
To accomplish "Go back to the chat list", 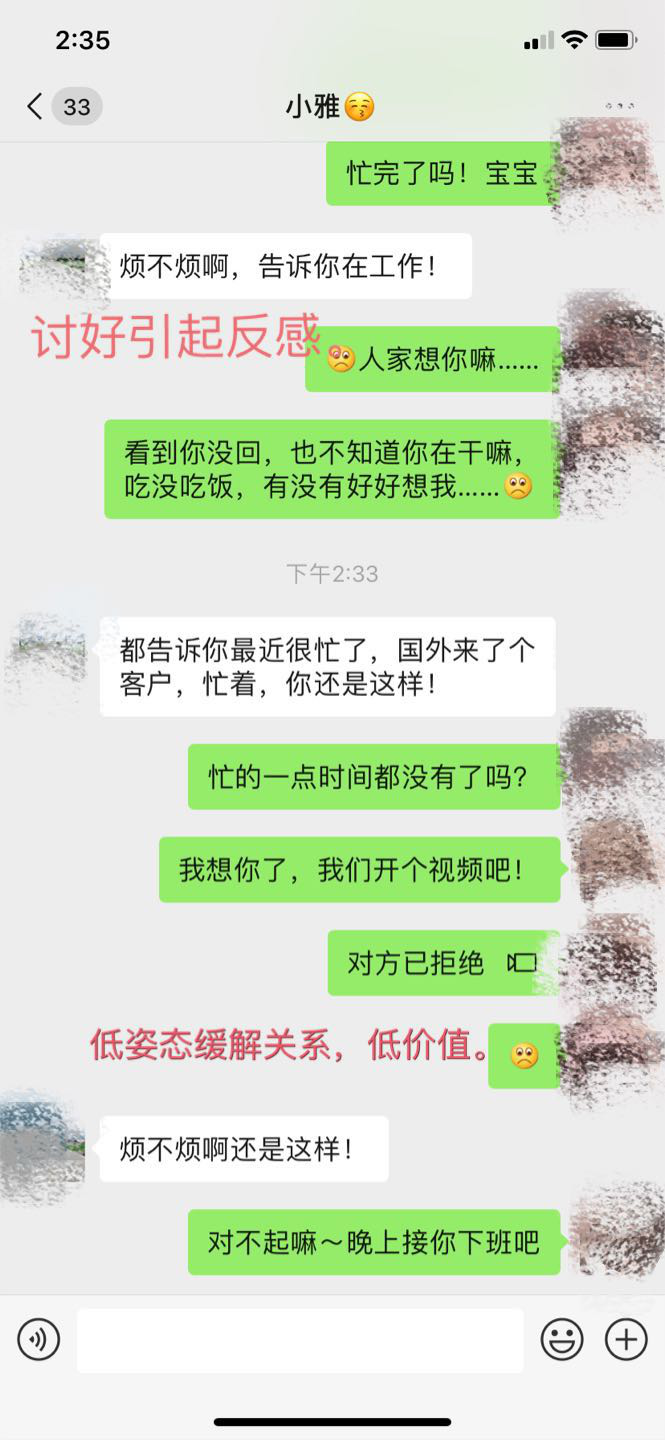I will (x=36, y=107).
